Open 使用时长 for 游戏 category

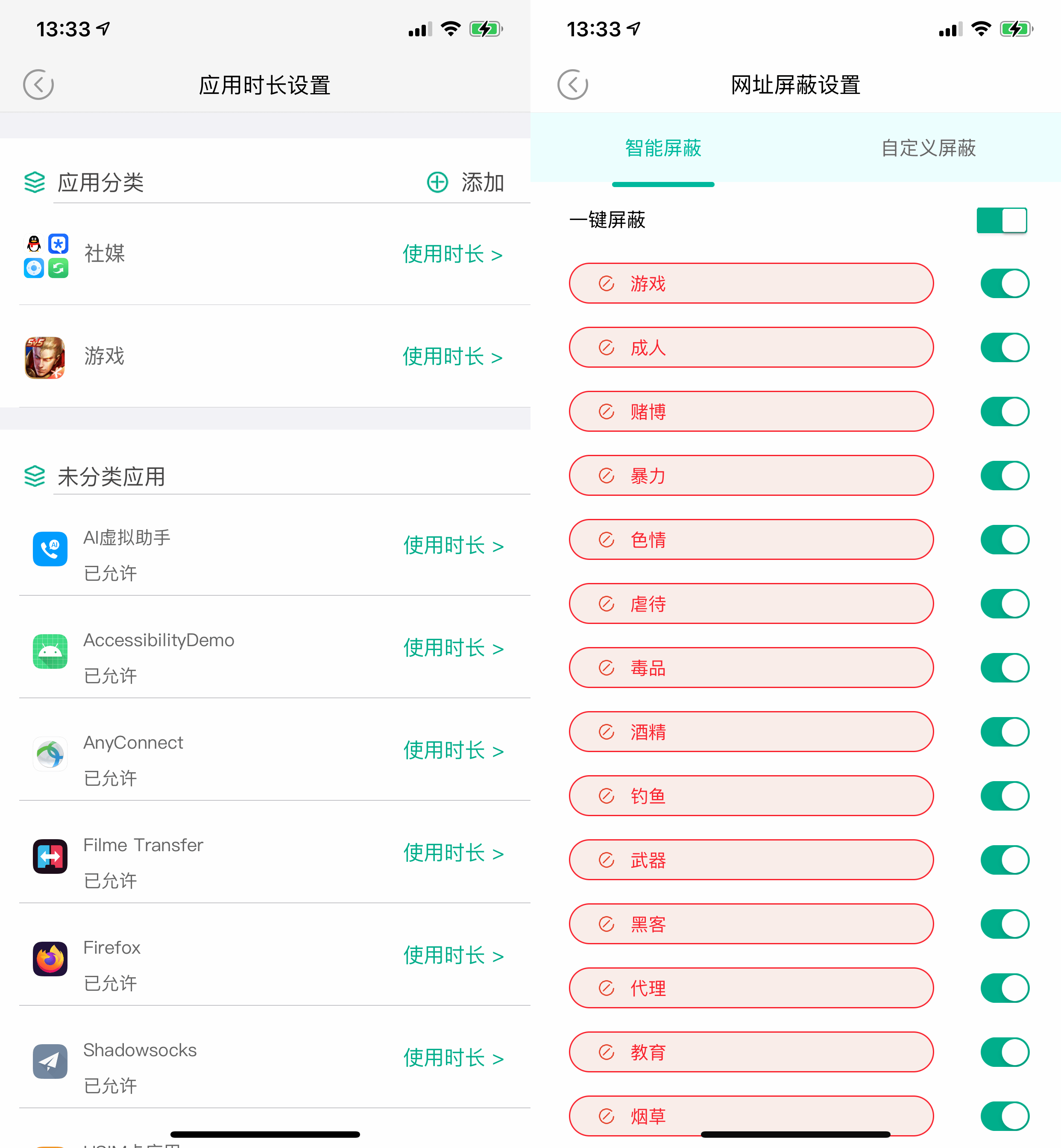(452, 357)
